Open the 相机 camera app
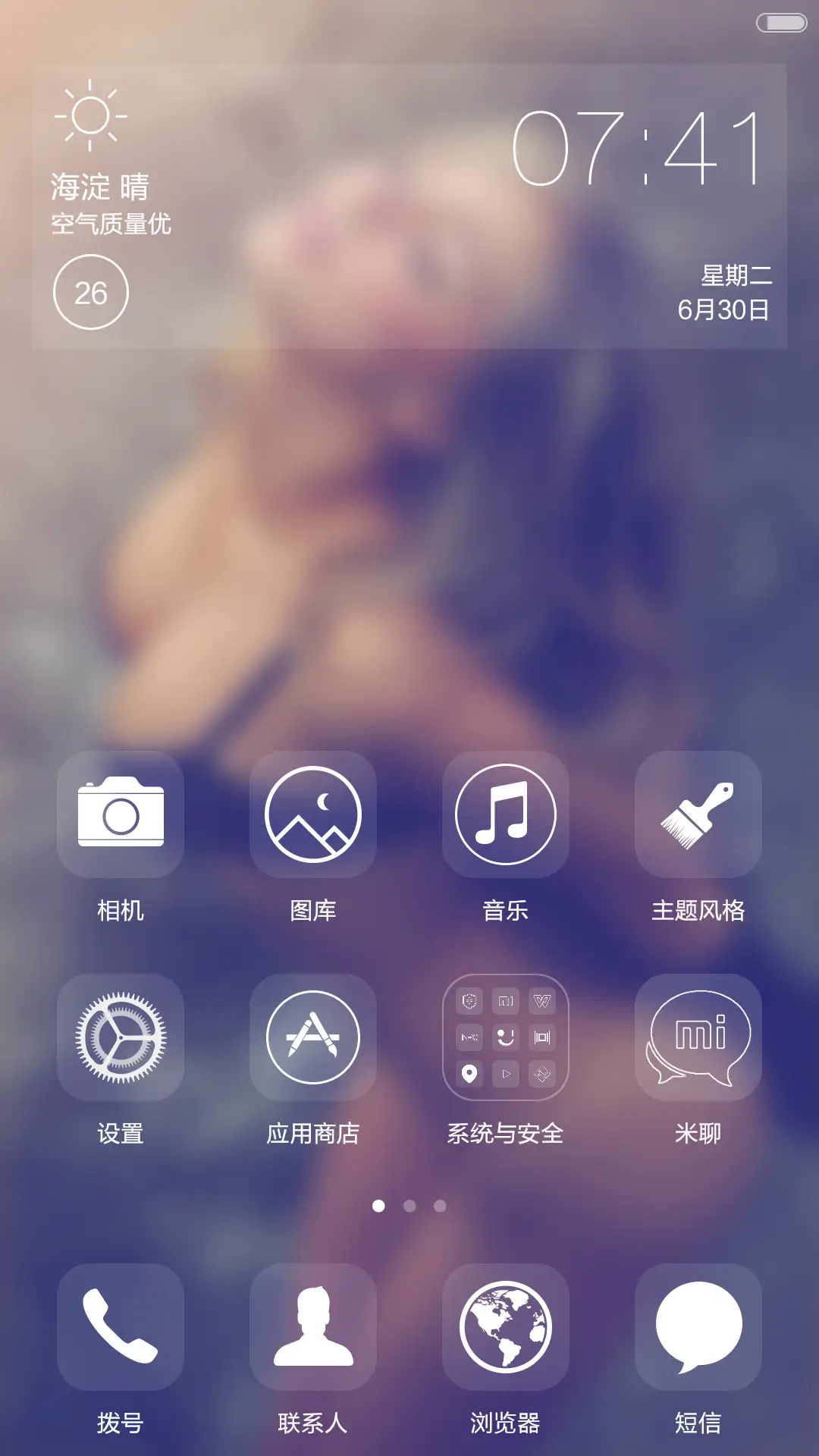Viewport: 819px width, 1456px height. [x=121, y=817]
